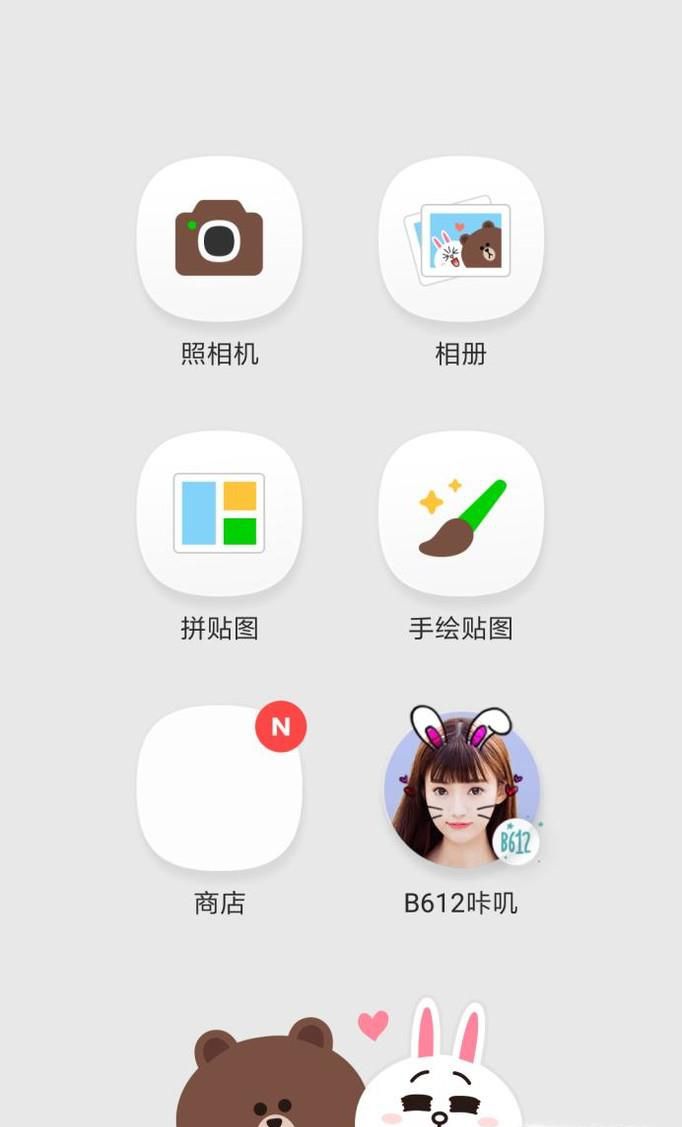Open the B612咔叽 app
682x1127 pixels.
[461, 789]
